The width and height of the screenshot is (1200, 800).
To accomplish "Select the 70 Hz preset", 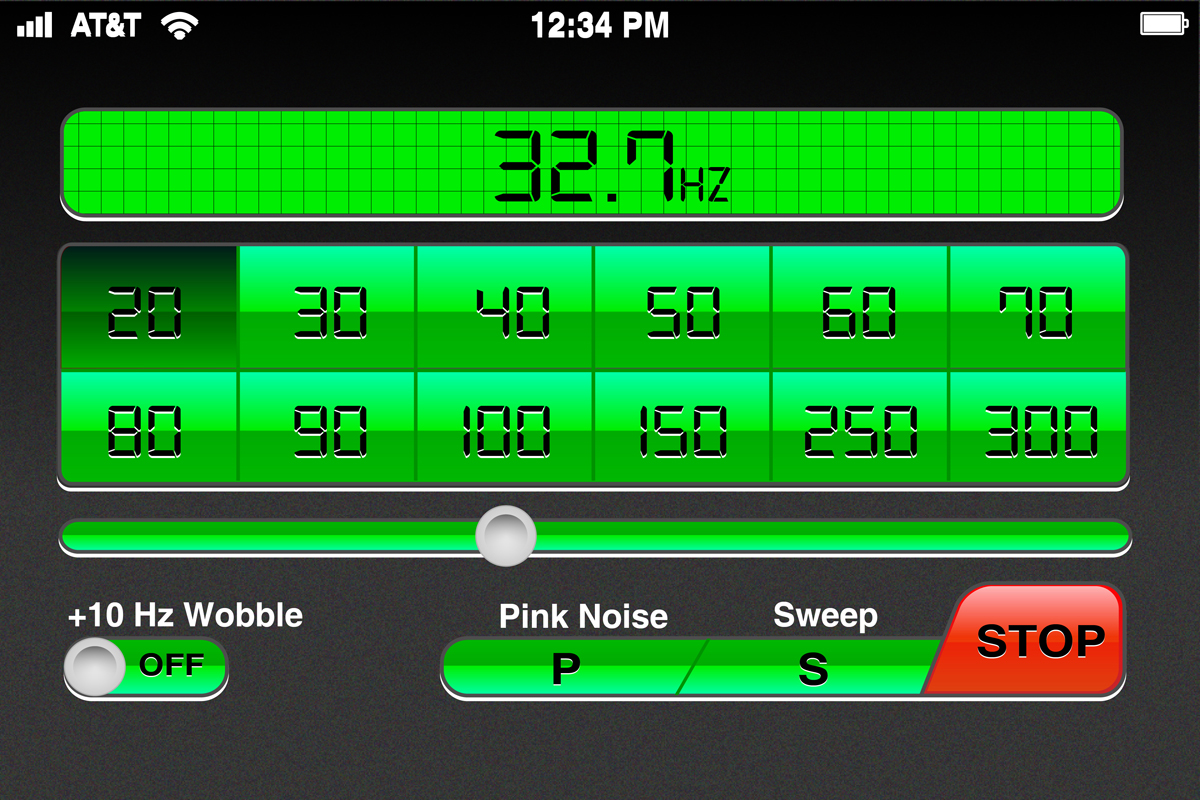I will pos(1038,308).
